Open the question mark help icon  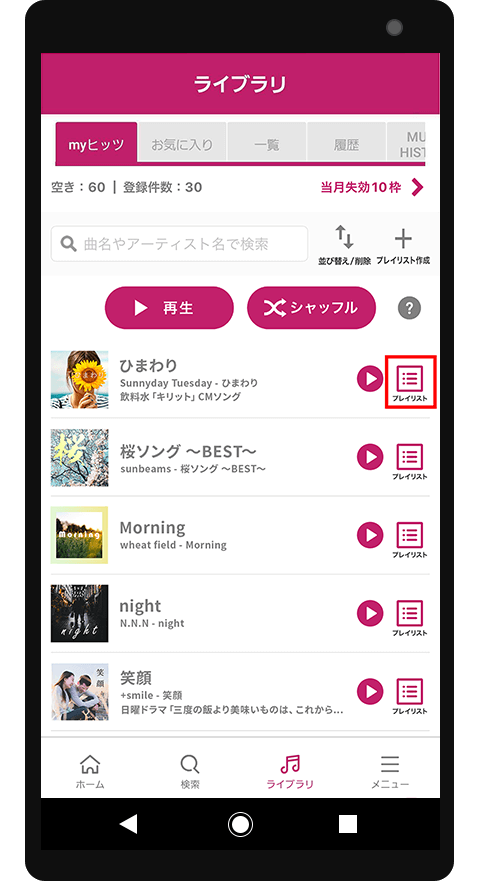click(410, 308)
